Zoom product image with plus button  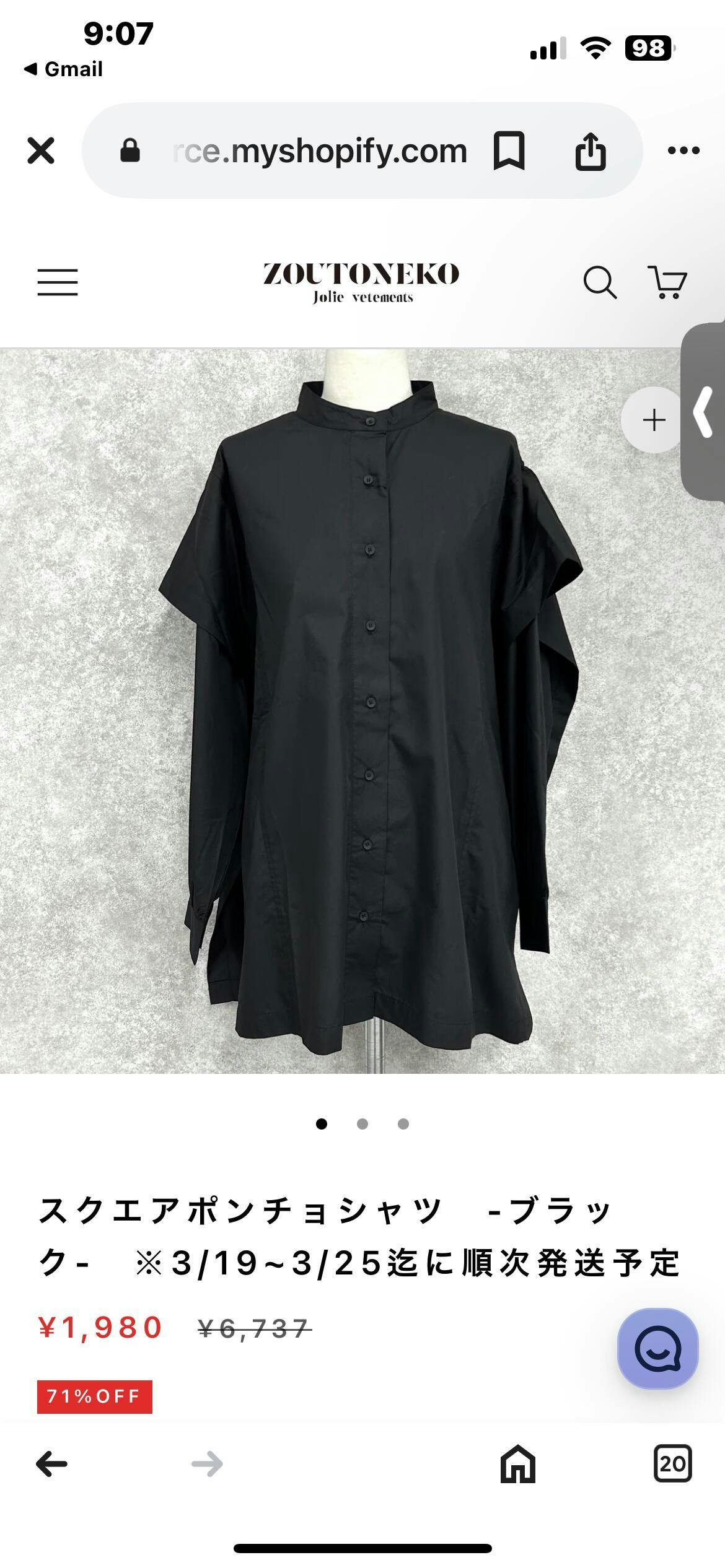point(654,420)
